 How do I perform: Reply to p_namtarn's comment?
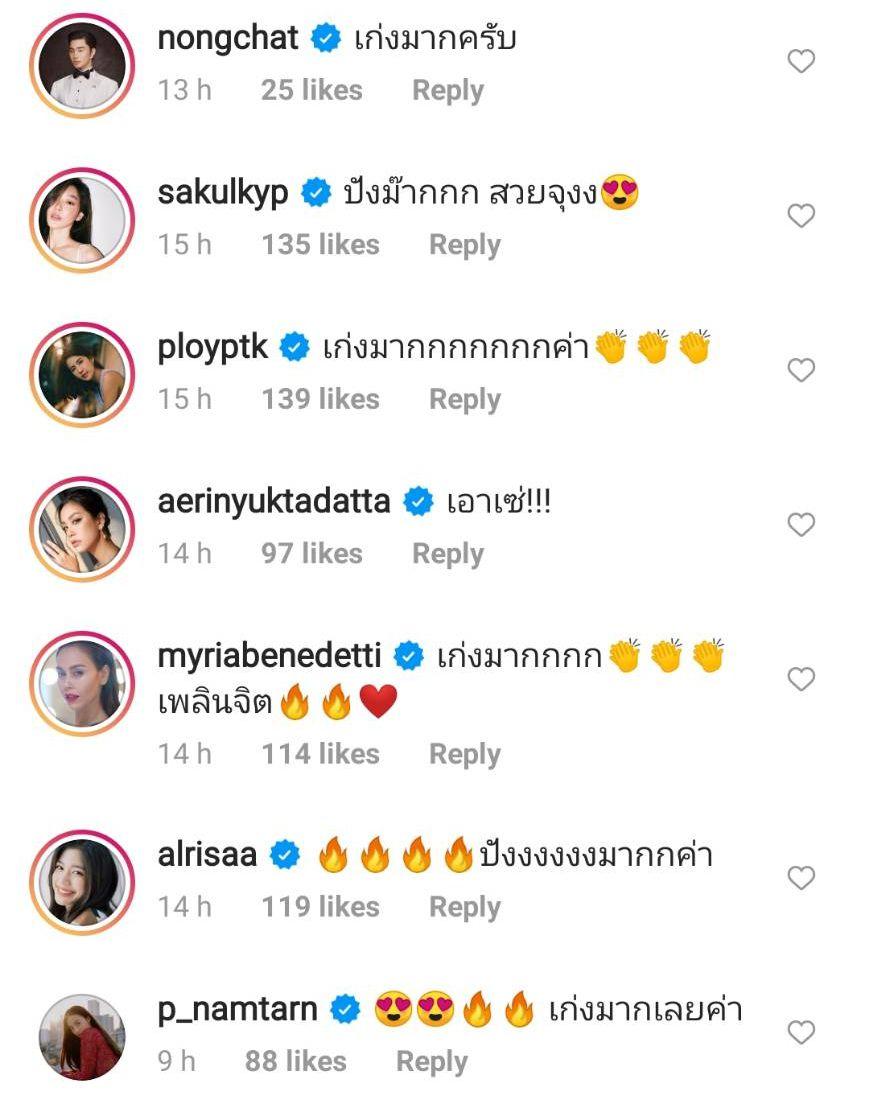point(431,1061)
